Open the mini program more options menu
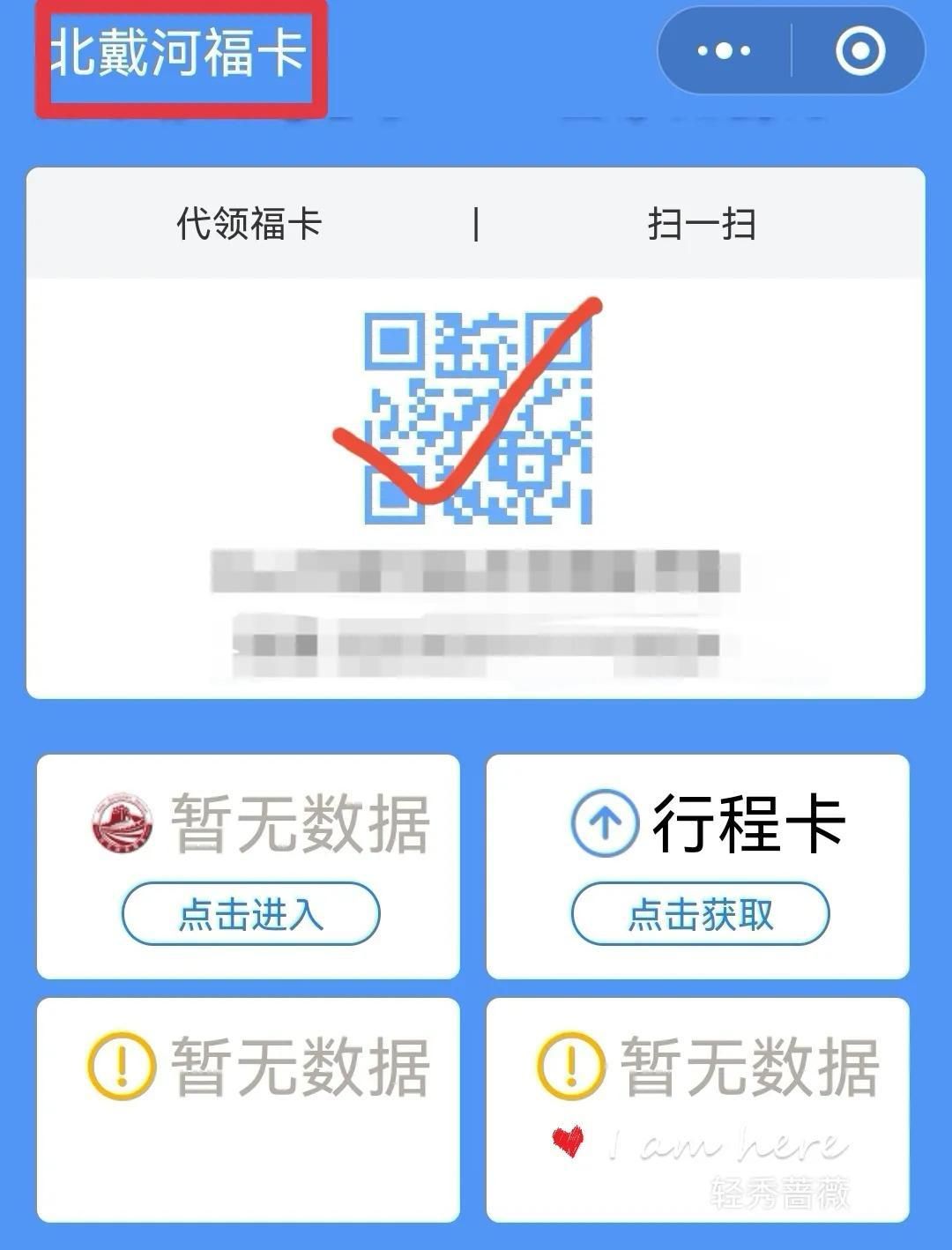 tap(724, 51)
